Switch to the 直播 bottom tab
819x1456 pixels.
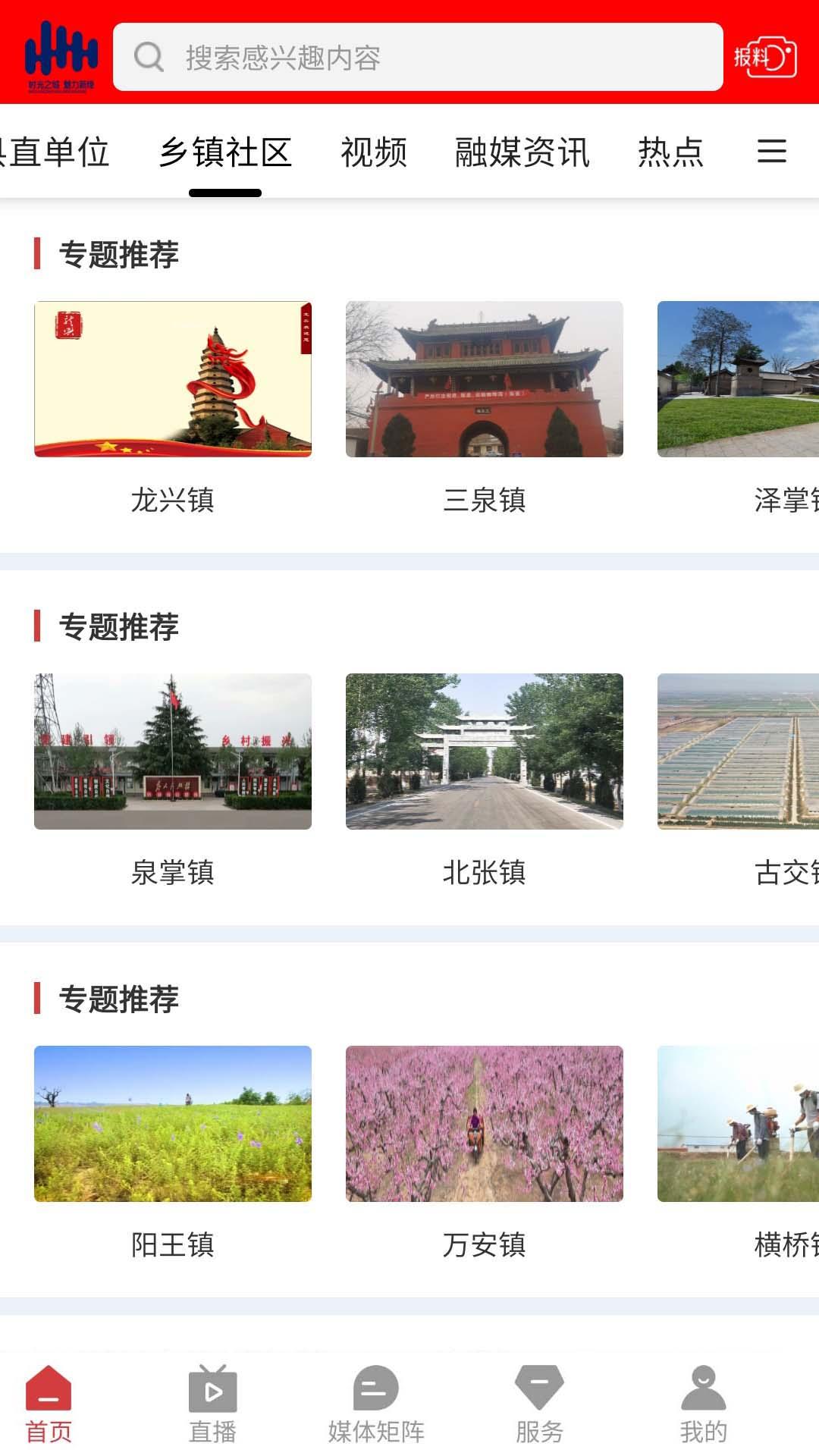(212, 1404)
